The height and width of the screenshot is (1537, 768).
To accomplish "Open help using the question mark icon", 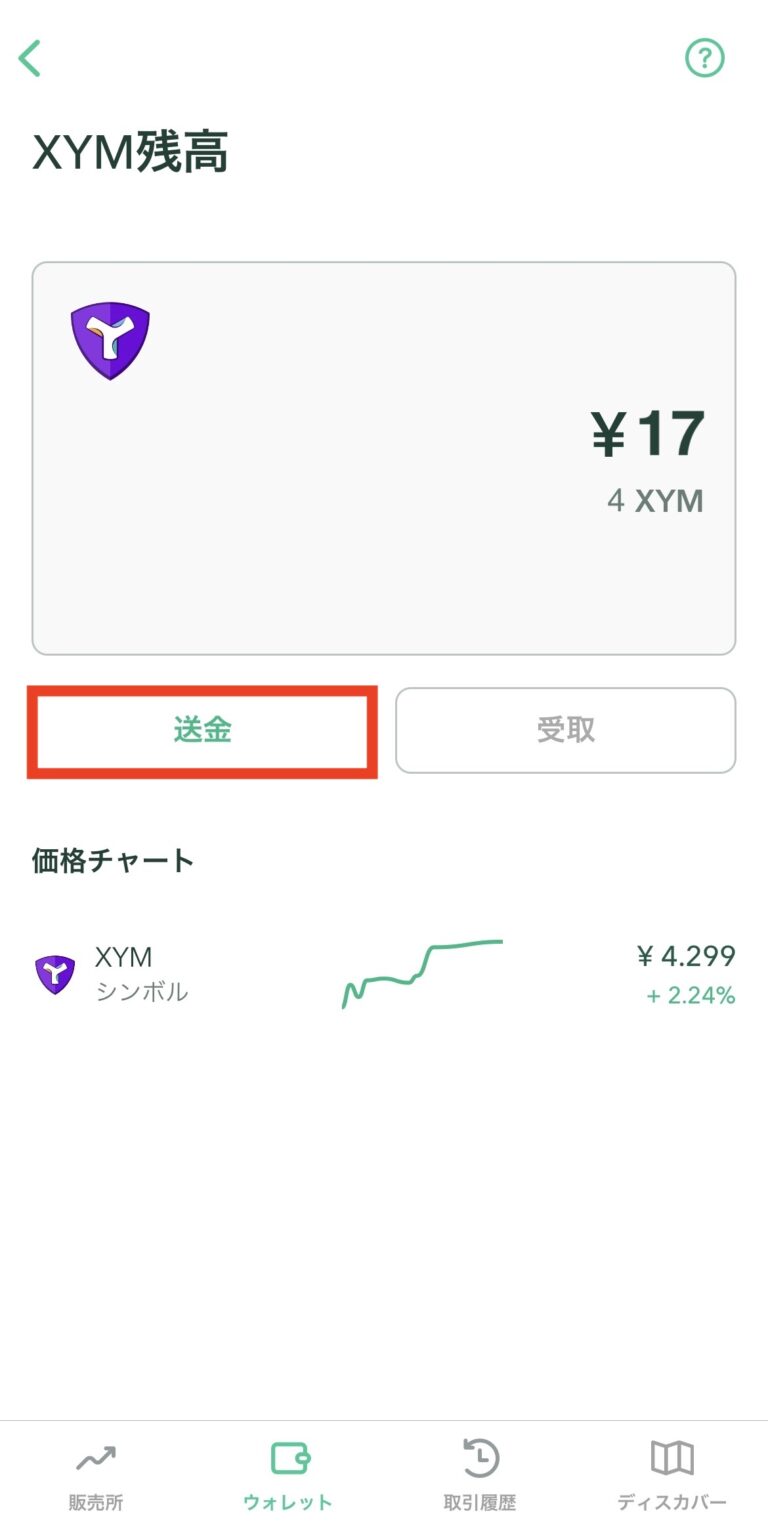I will pyautogui.click(x=707, y=58).
